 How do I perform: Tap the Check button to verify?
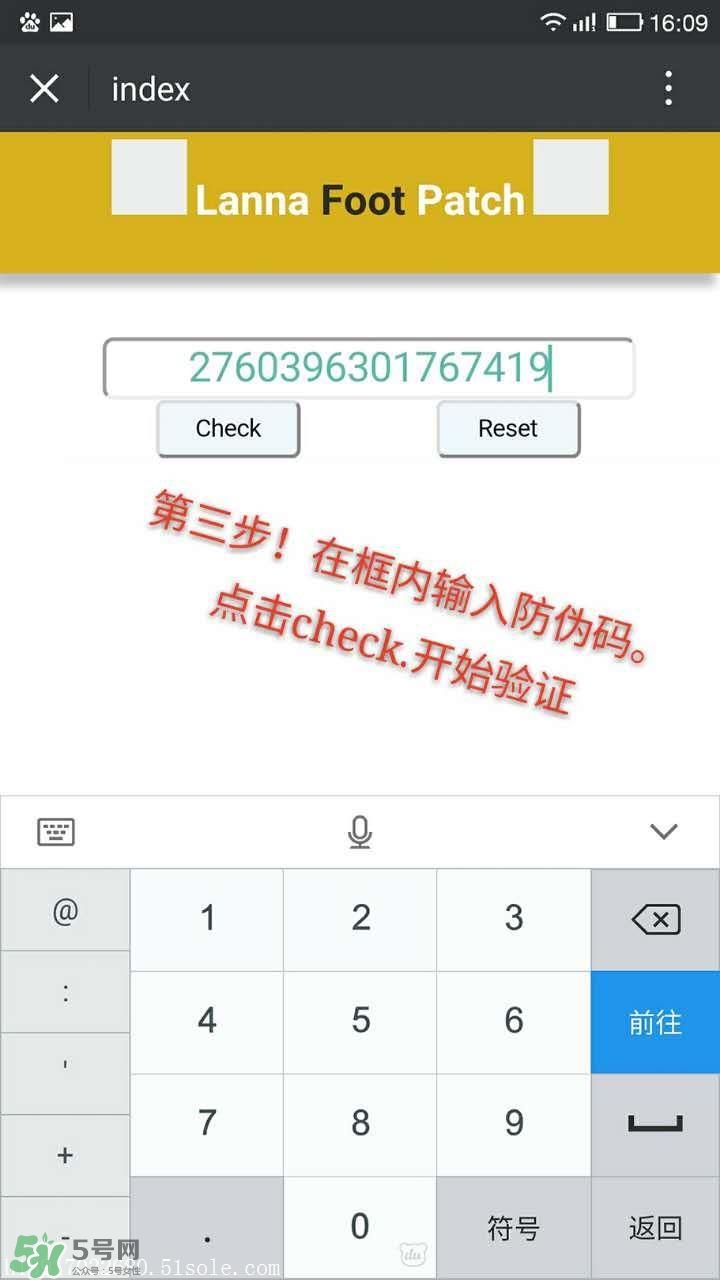(x=228, y=429)
